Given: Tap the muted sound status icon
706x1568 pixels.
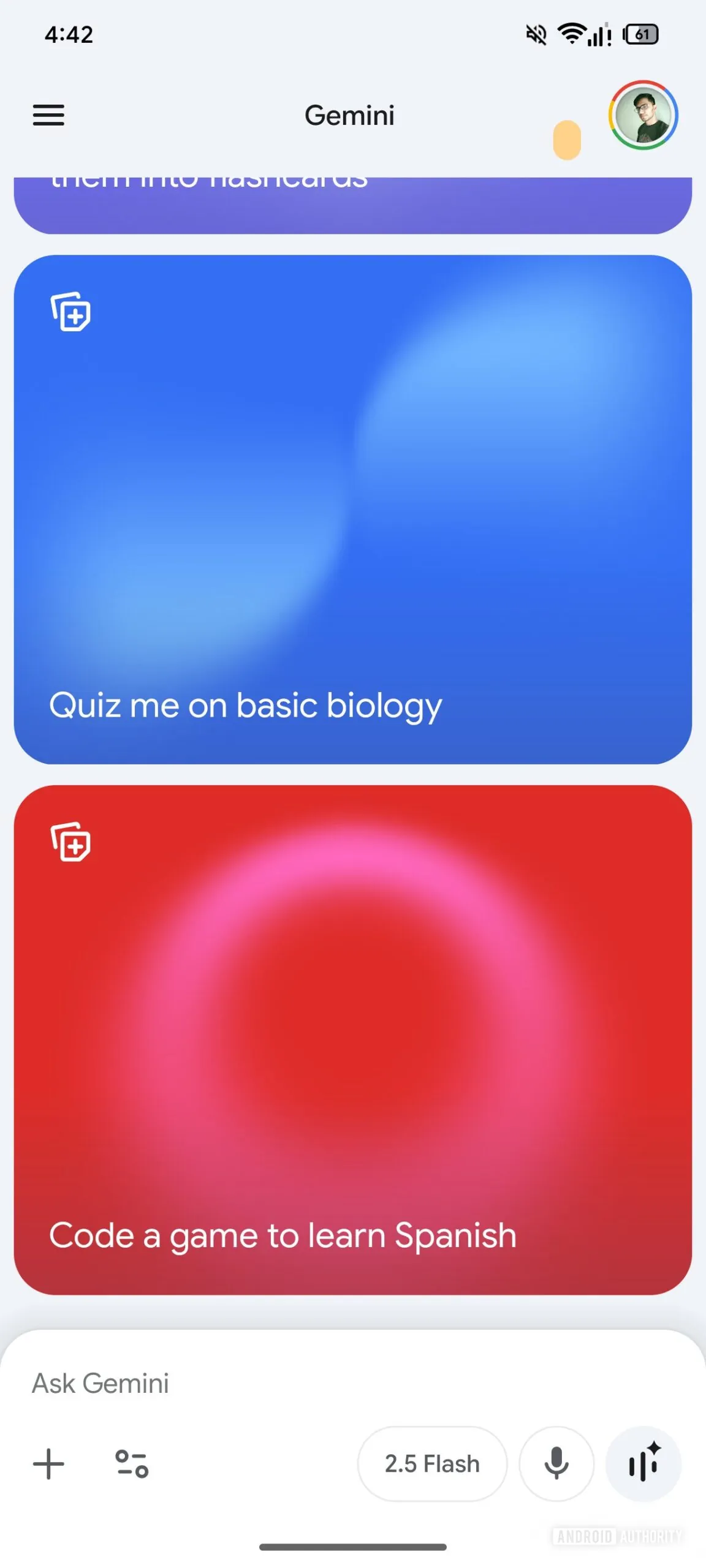Looking at the screenshot, I should tap(535, 35).
